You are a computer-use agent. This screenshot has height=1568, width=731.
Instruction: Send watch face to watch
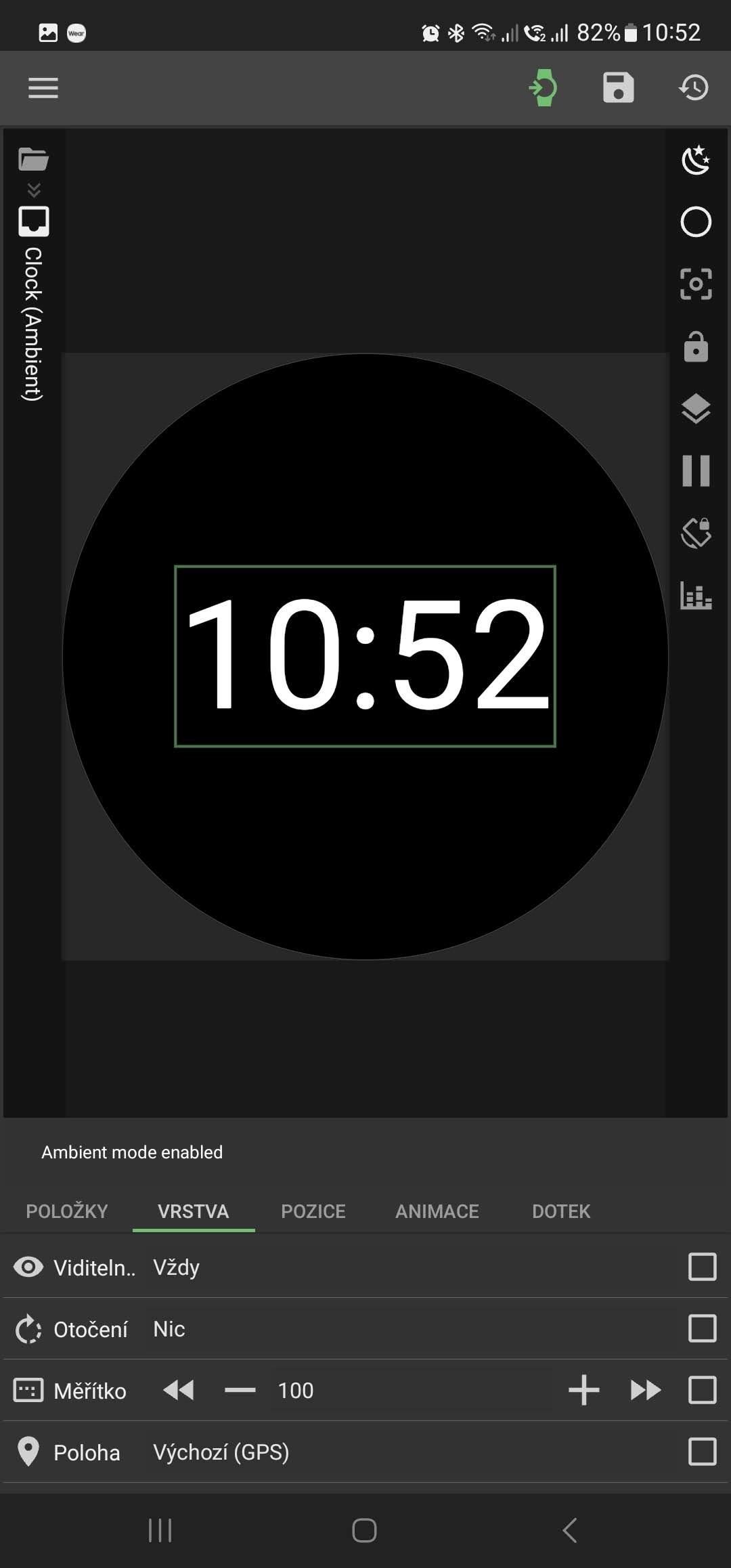544,88
